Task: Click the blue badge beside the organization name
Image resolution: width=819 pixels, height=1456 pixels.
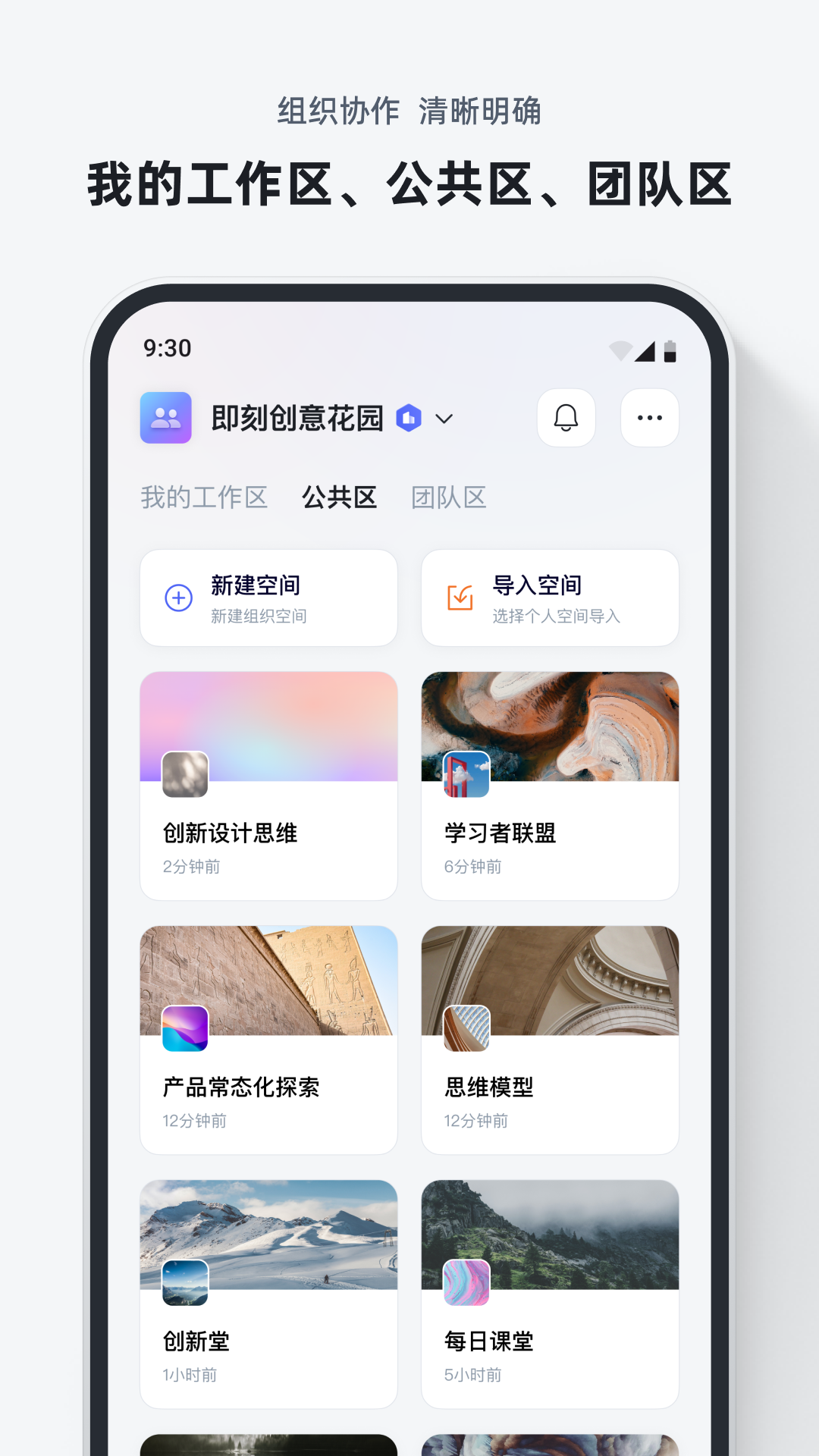Action: (x=408, y=417)
